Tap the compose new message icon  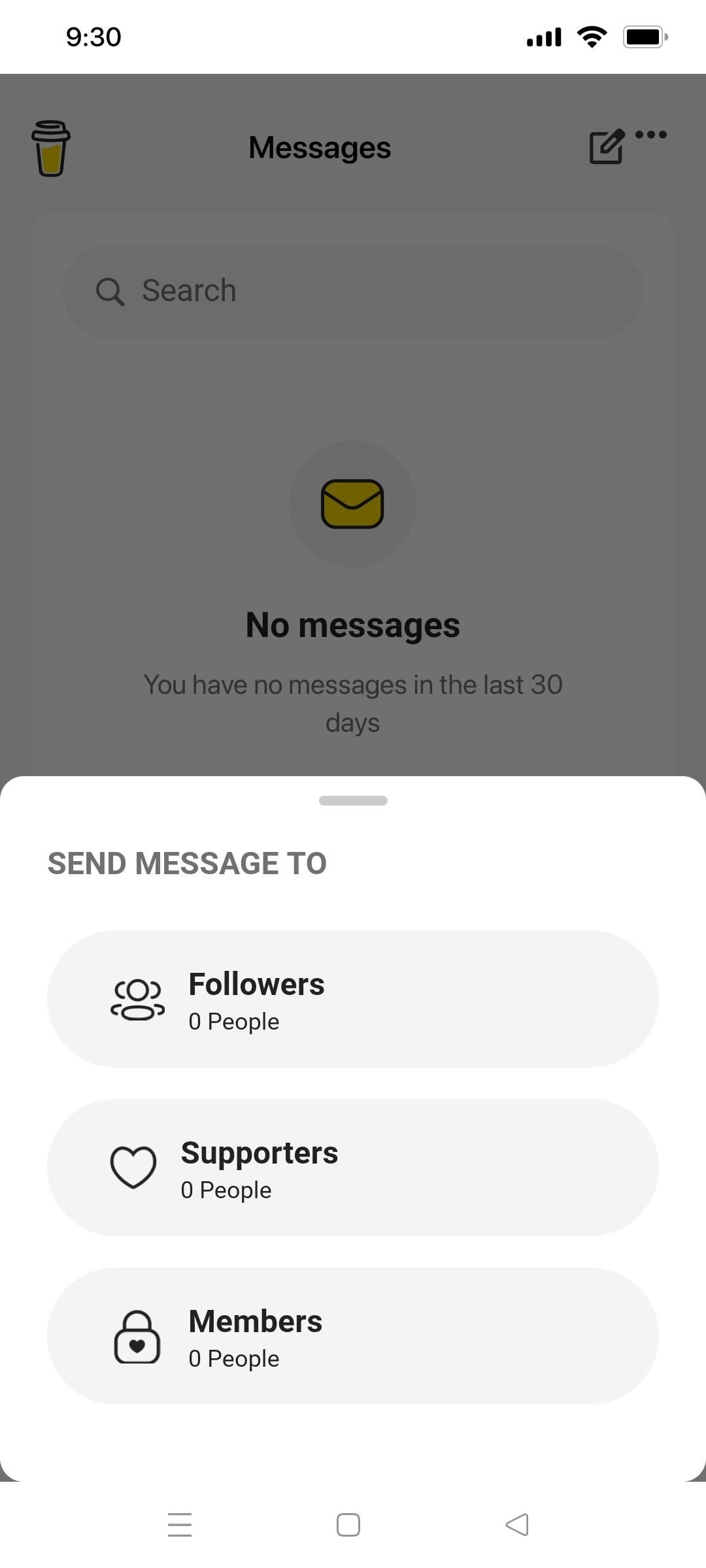click(607, 147)
